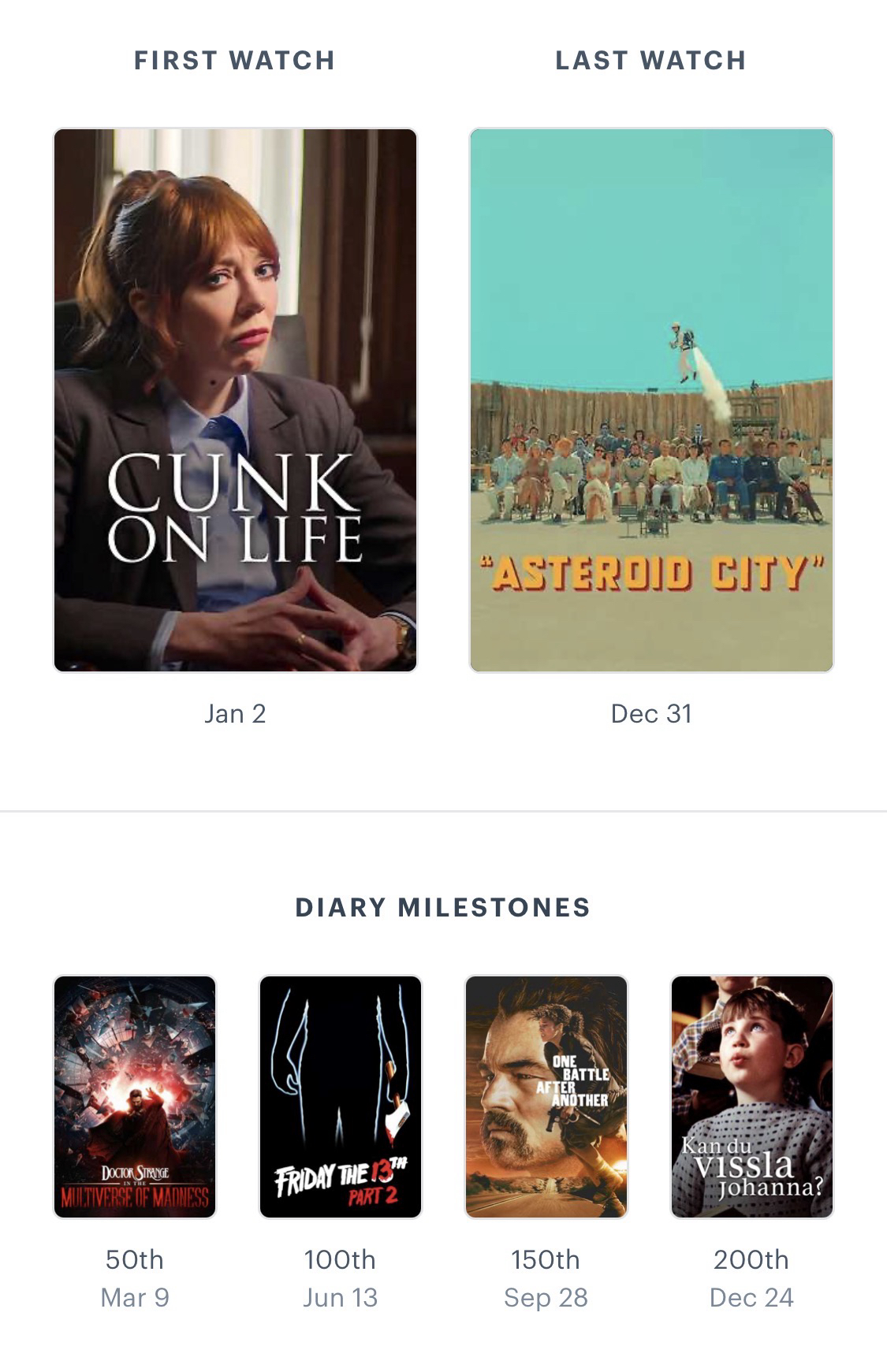Select the Friday the 13th Part 2 poster
This screenshot has width=887, height=1372.
point(341,1096)
